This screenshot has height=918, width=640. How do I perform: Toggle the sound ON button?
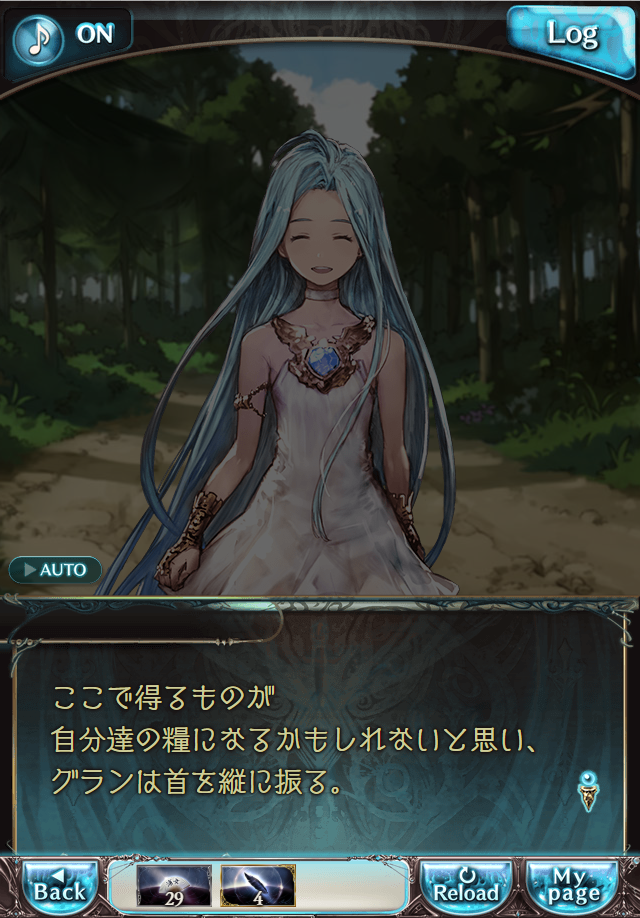[68, 36]
